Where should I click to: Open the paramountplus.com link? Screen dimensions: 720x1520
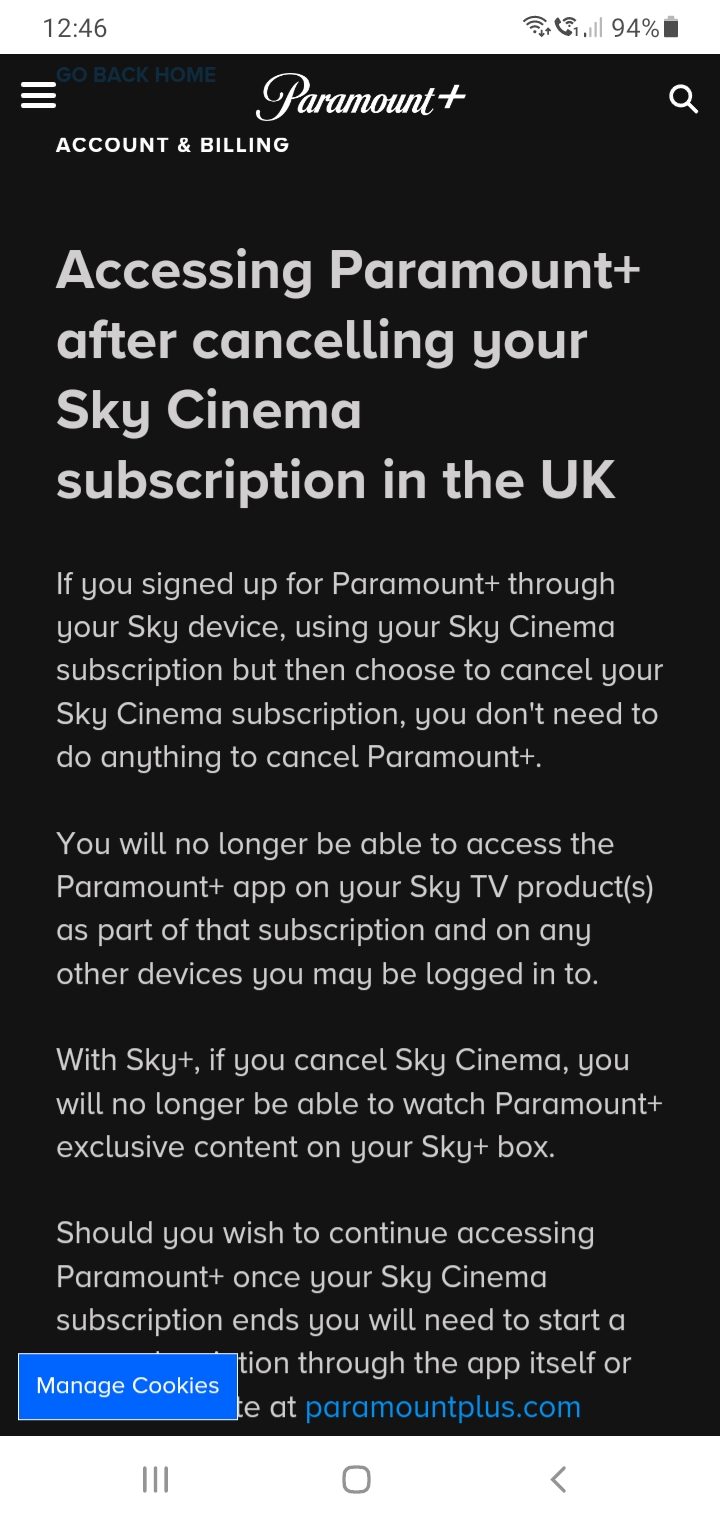pos(442,1407)
